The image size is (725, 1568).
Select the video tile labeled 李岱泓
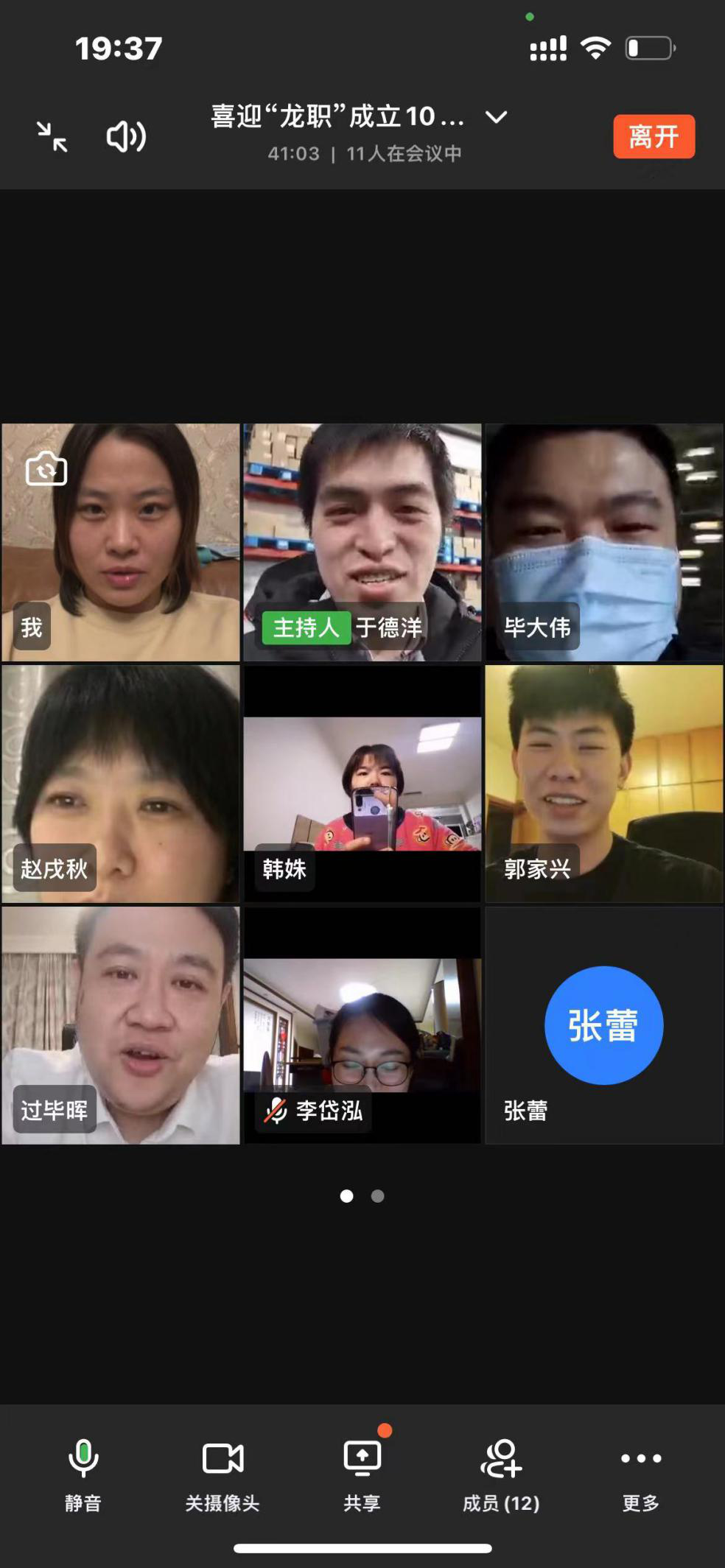[362, 1025]
